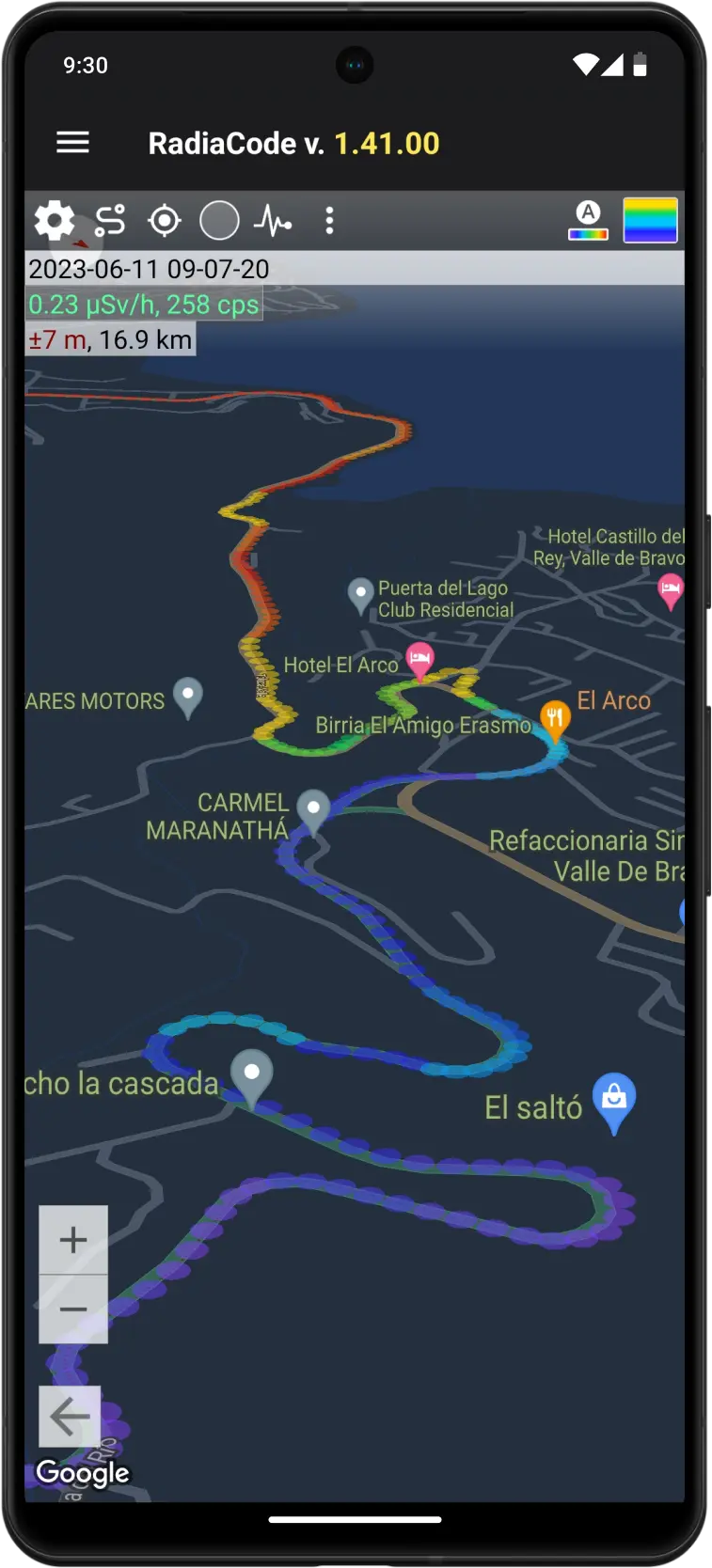The image size is (712, 1568).
Task: Select the CARMEL MARANATHÁ map pin
Action: coord(313,808)
